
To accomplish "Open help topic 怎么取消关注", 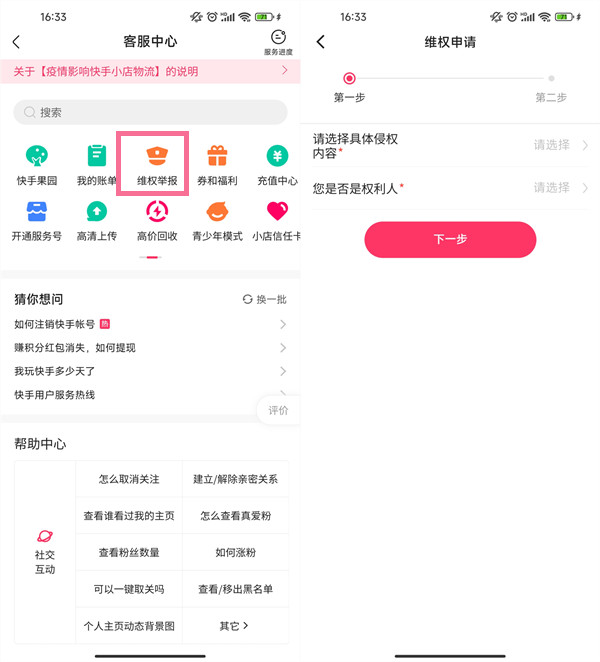I will 129,479.
